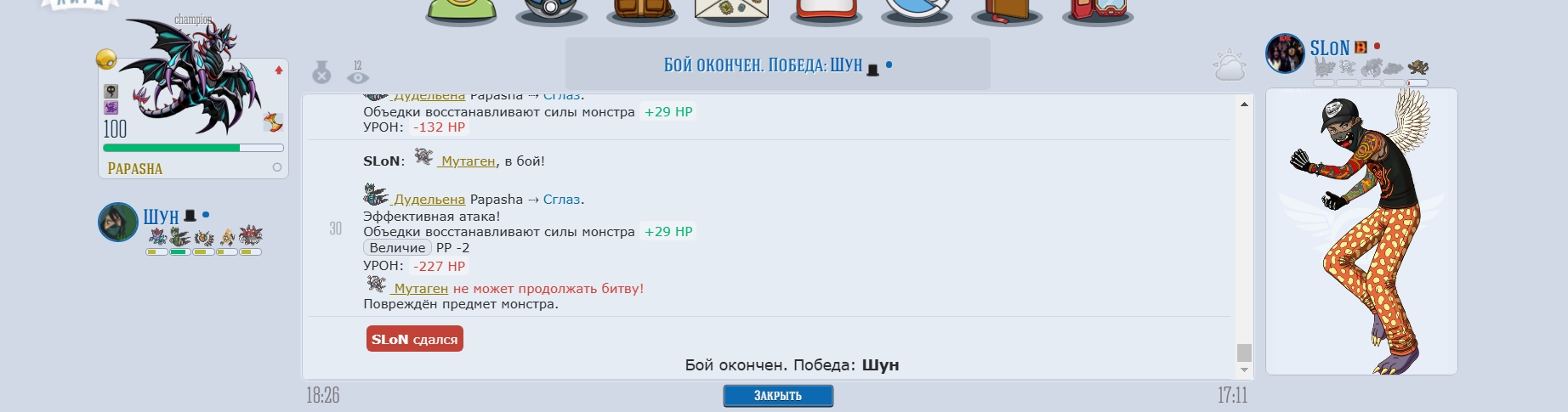Open the mail envelope icon
1568x412 pixels.
(x=731, y=10)
